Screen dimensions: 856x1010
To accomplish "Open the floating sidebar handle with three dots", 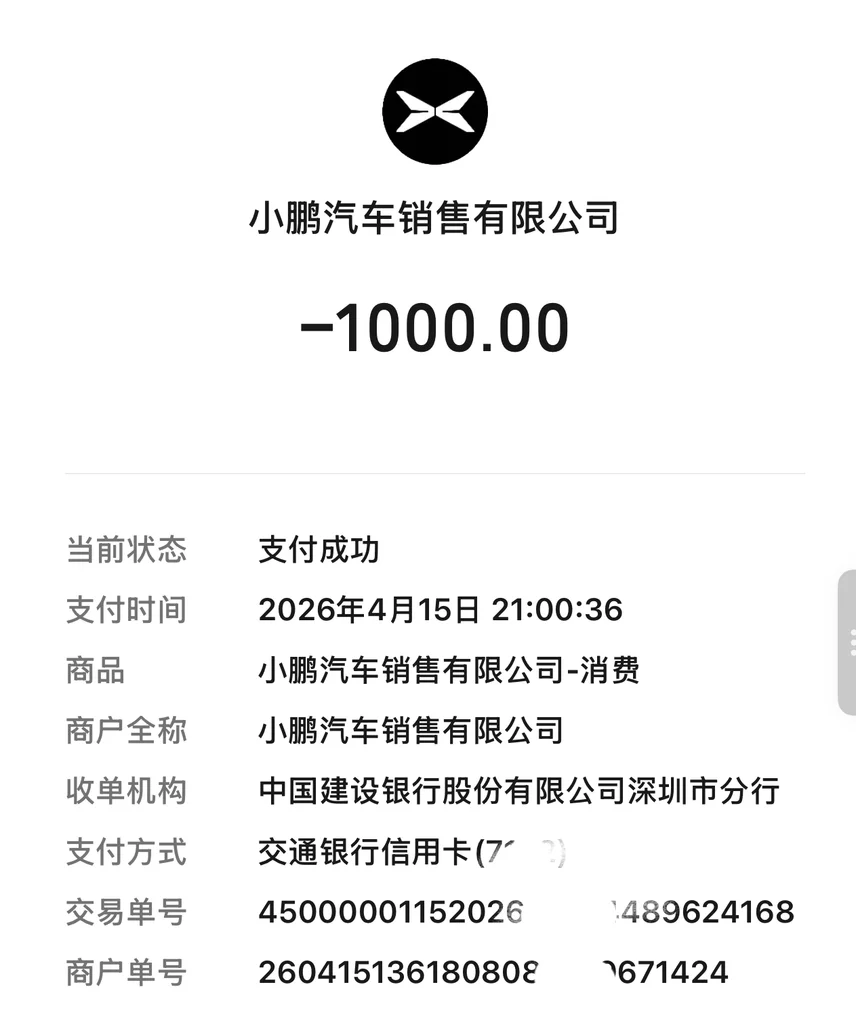I will pos(847,642).
